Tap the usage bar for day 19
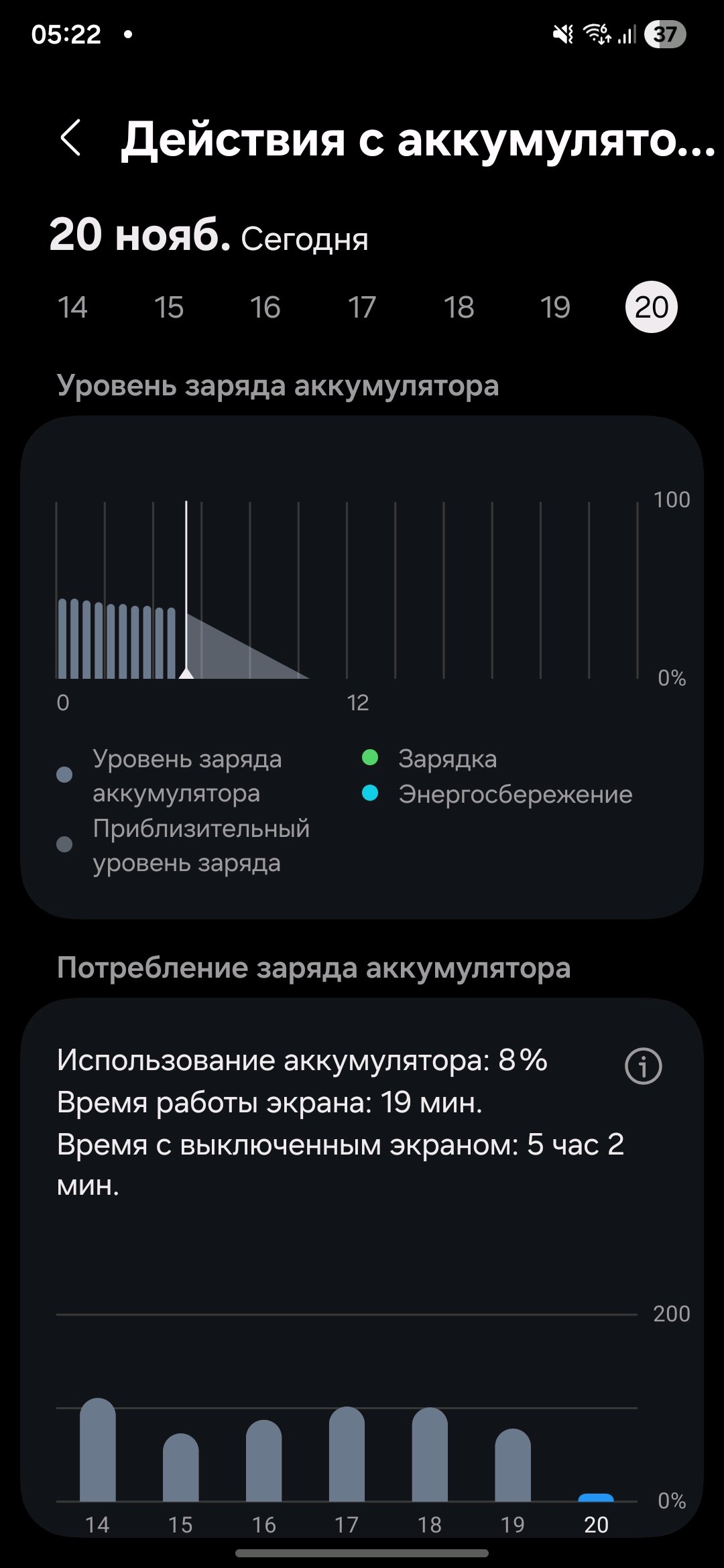724x1568 pixels. click(x=513, y=1465)
